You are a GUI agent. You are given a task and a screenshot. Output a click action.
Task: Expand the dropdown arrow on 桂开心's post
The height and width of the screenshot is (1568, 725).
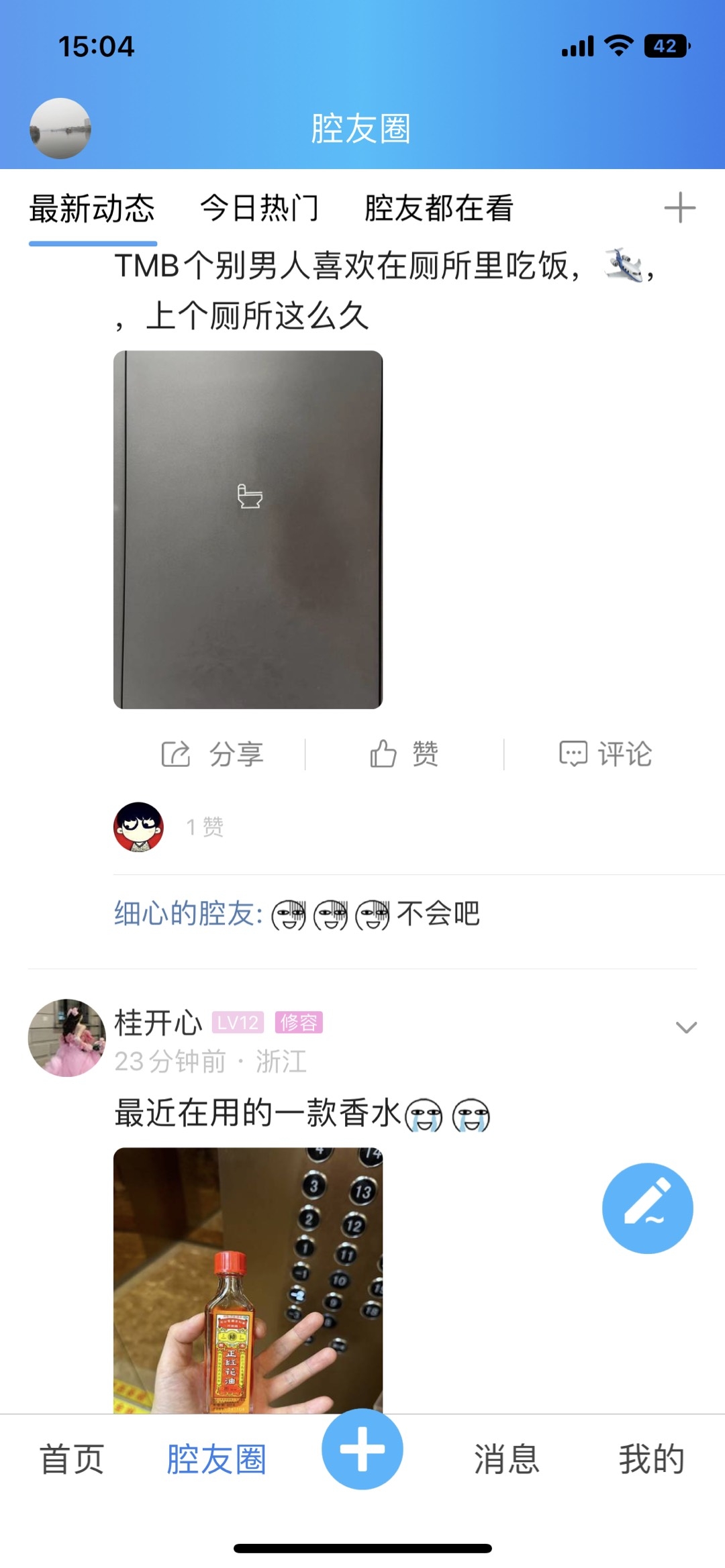pos(686,1027)
